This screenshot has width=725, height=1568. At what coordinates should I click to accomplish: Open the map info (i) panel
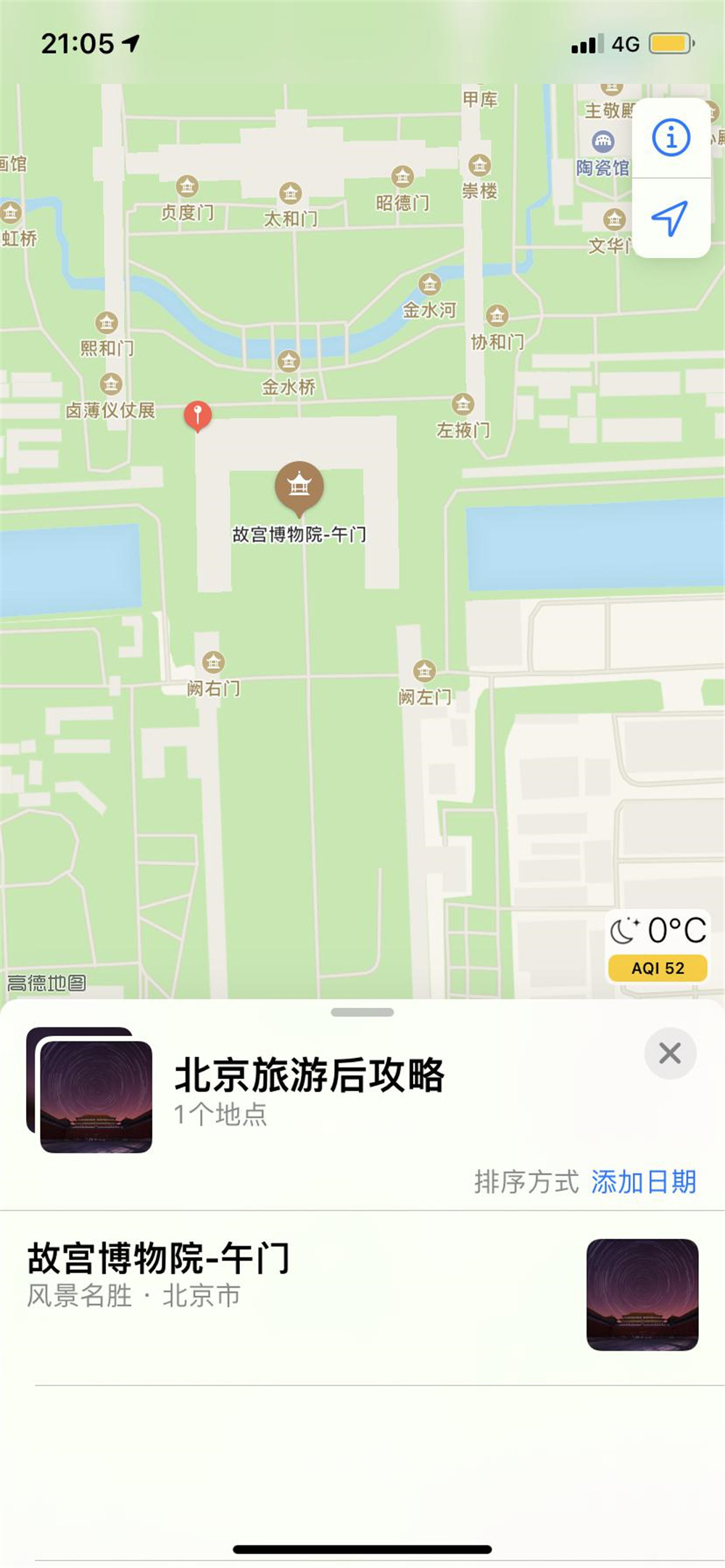point(670,137)
